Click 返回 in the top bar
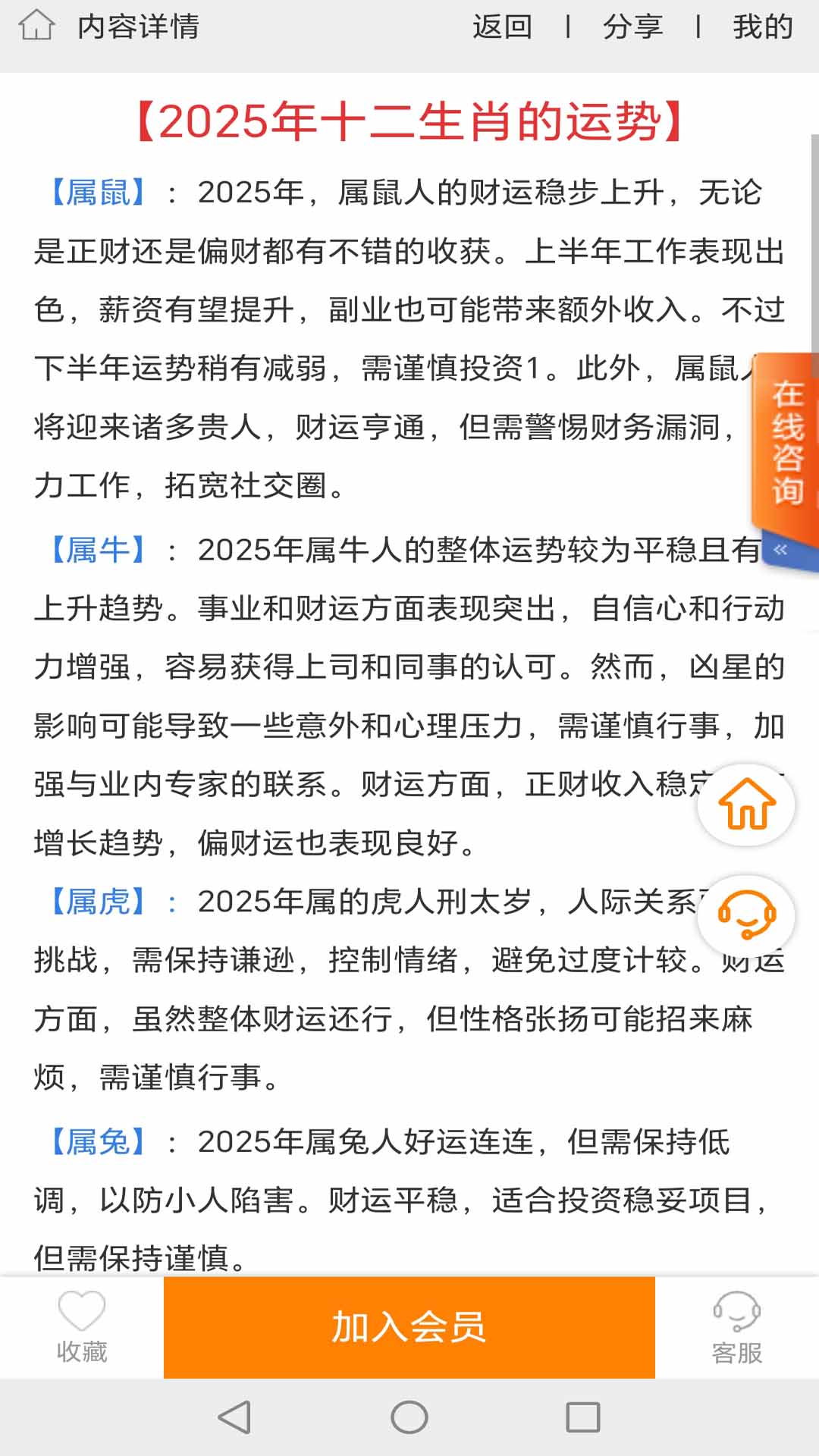 click(502, 25)
